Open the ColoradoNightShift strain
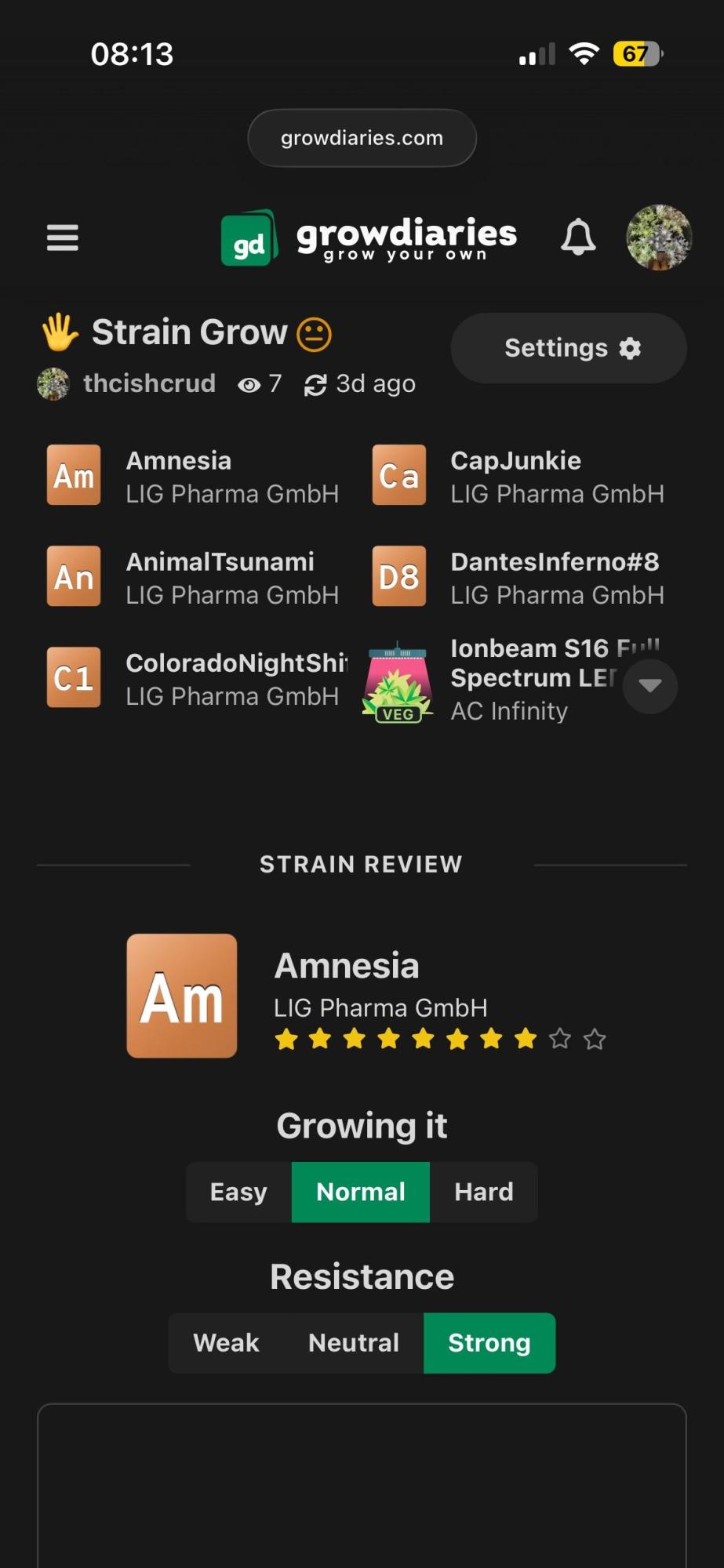 click(x=196, y=678)
